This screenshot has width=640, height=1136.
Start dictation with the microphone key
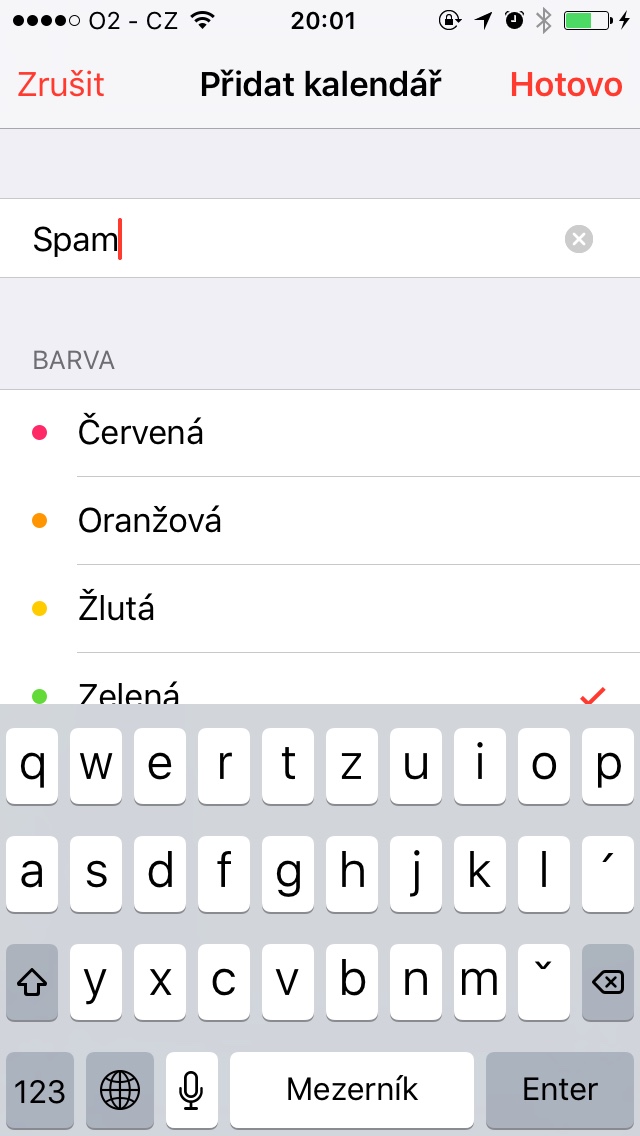[x=191, y=1089]
